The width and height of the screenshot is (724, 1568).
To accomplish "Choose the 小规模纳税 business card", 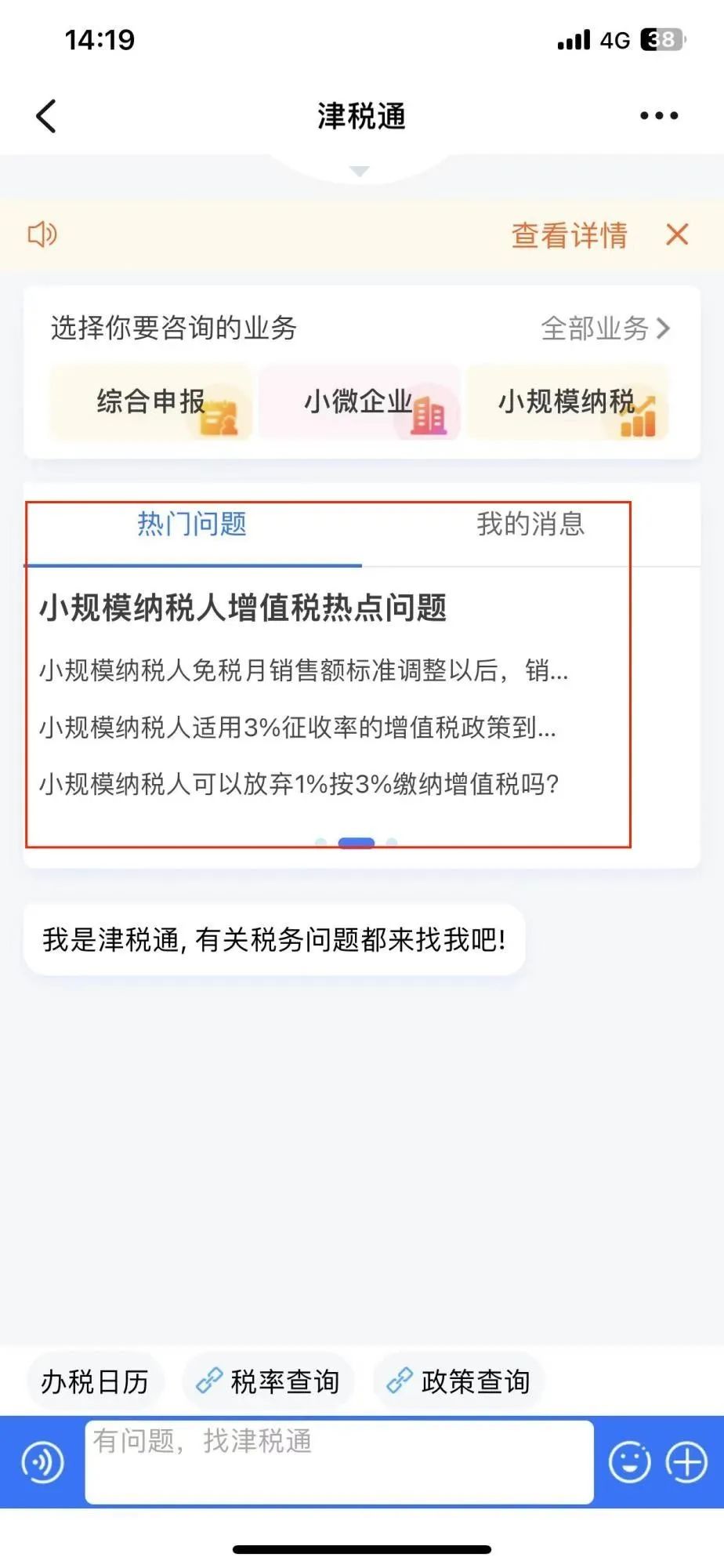I will click(567, 403).
